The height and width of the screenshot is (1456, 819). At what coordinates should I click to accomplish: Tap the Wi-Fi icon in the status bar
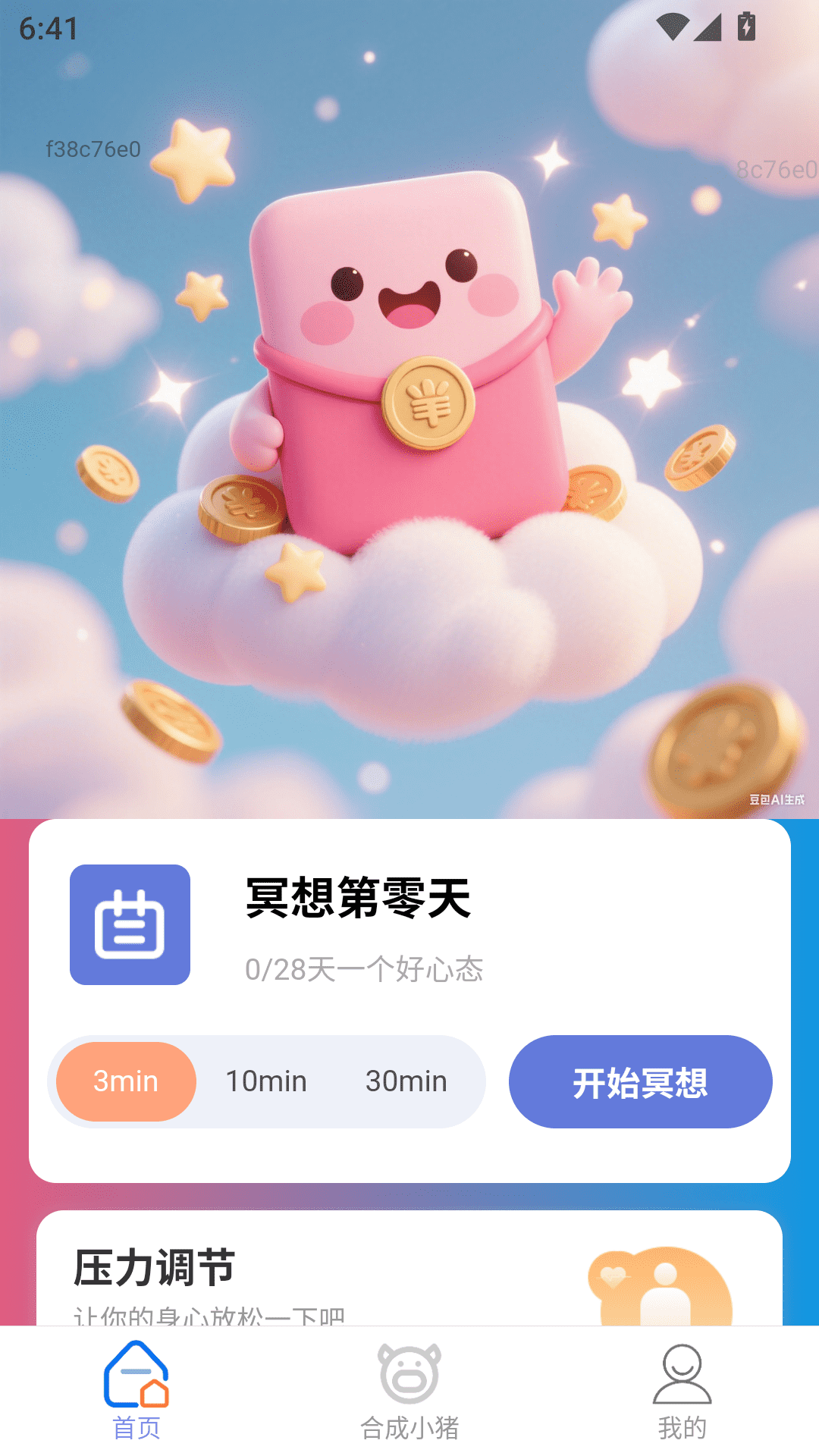[675, 25]
